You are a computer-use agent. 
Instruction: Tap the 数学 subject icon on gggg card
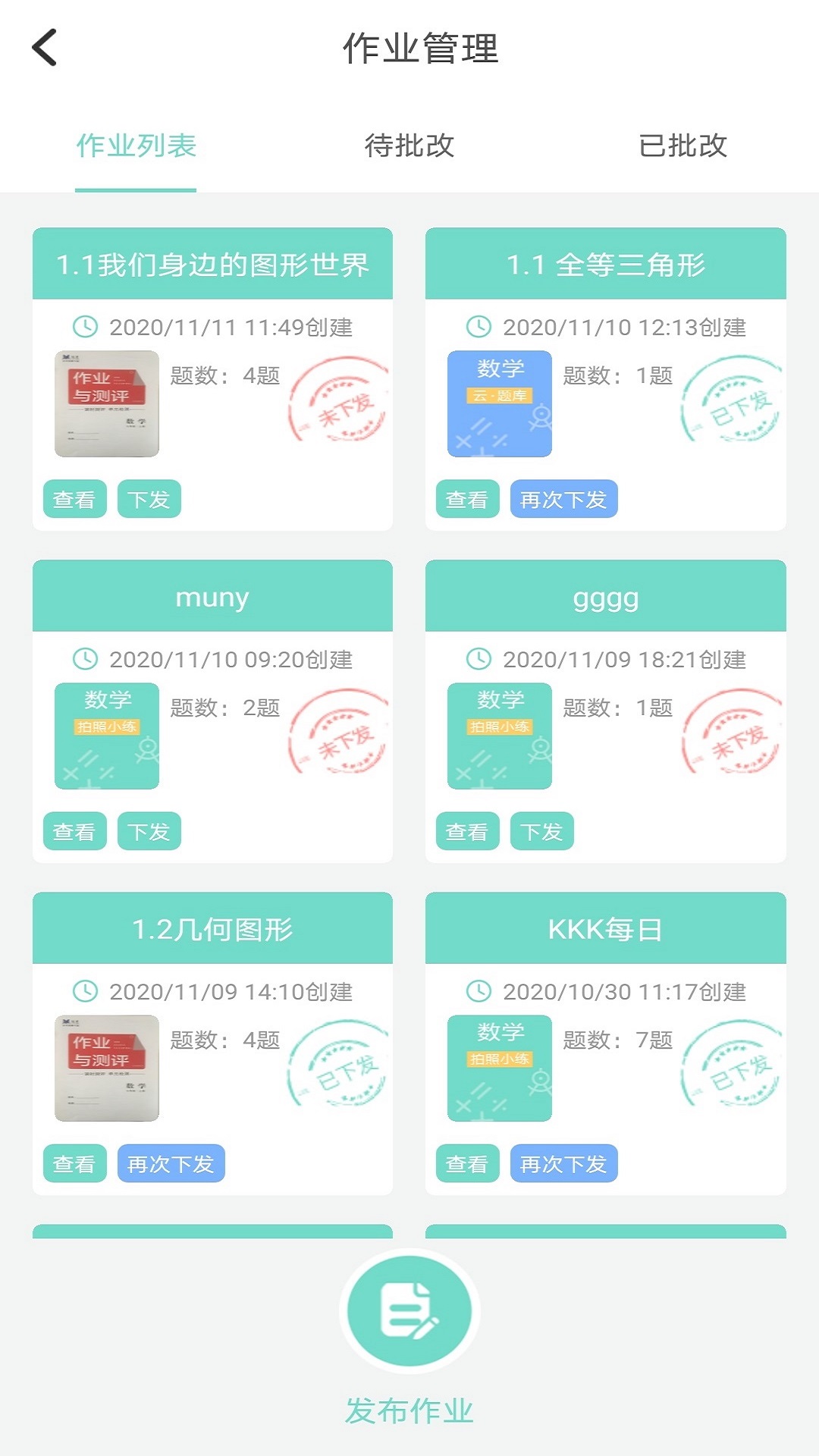pyautogui.click(x=500, y=735)
